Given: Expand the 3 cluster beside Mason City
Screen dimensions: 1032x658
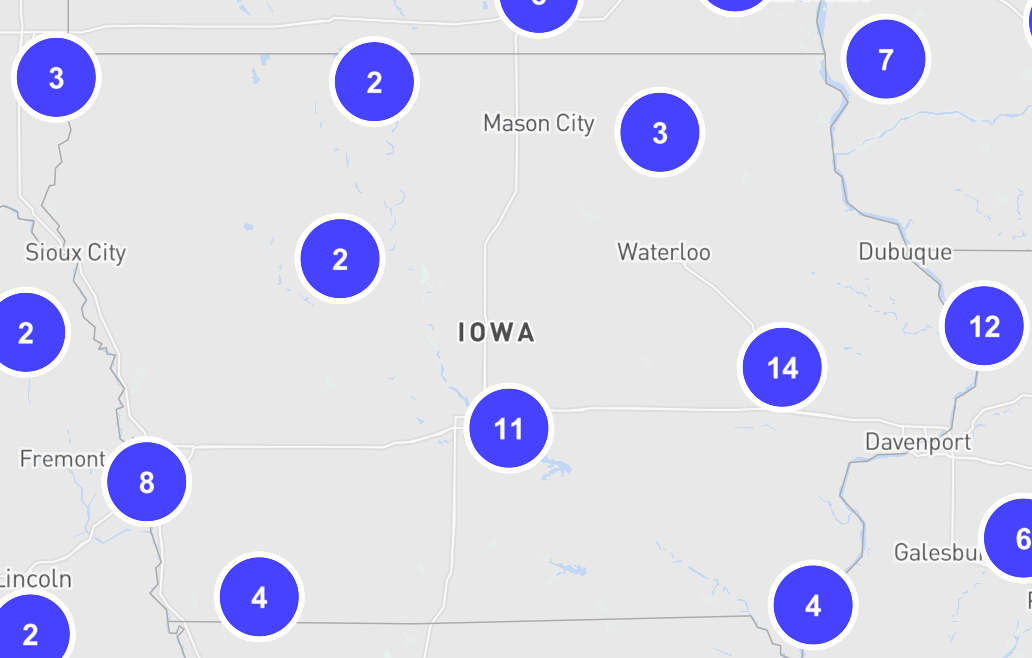Looking at the screenshot, I should point(660,133).
